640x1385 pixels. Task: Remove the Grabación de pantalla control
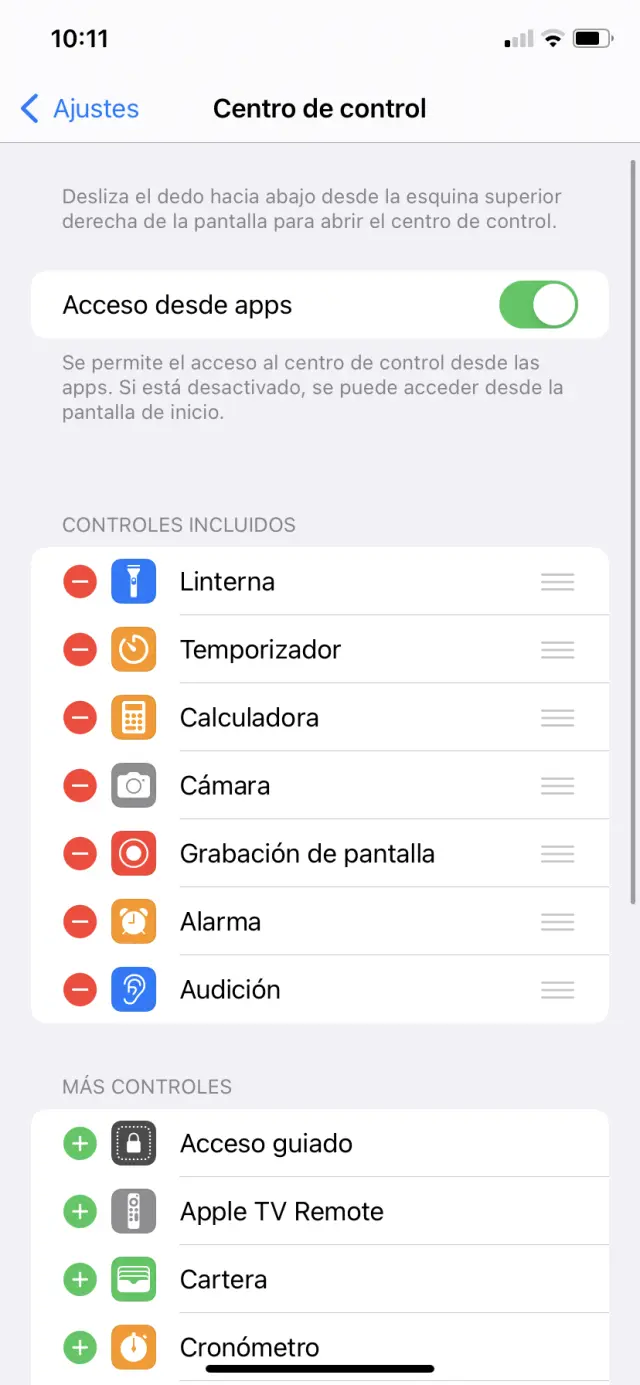[x=80, y=854]
